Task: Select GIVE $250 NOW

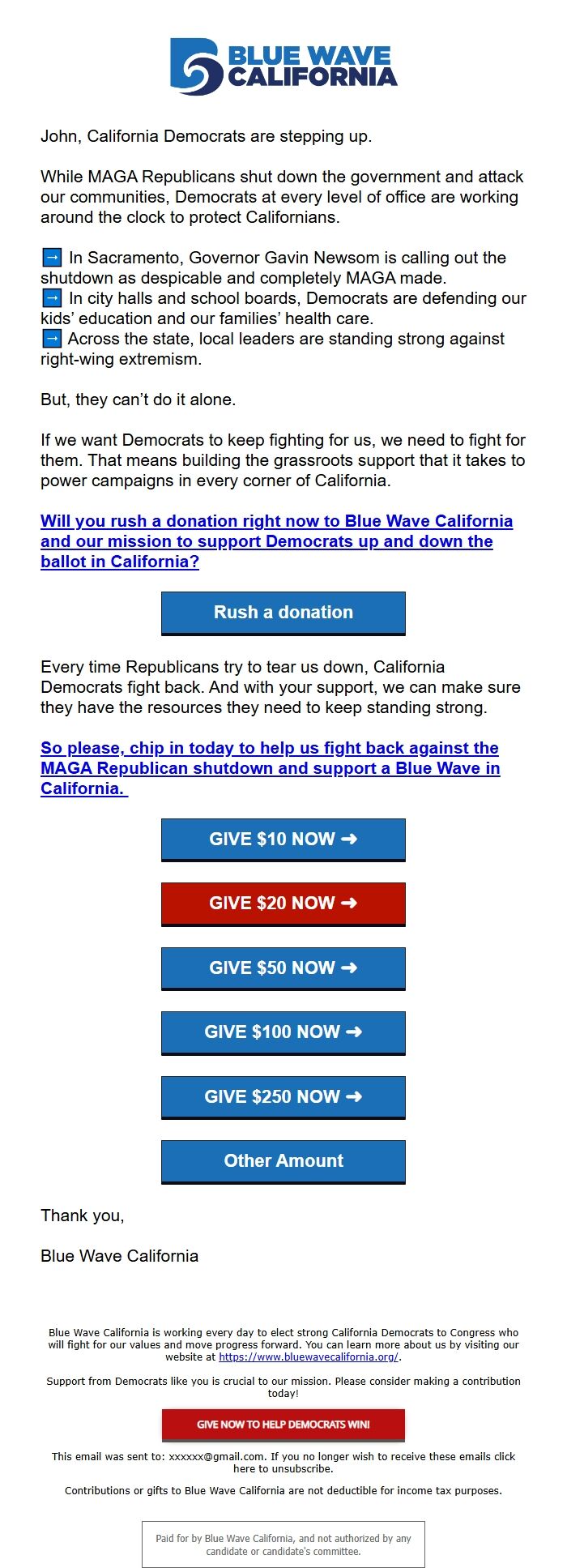Action: coord(283,1096)
